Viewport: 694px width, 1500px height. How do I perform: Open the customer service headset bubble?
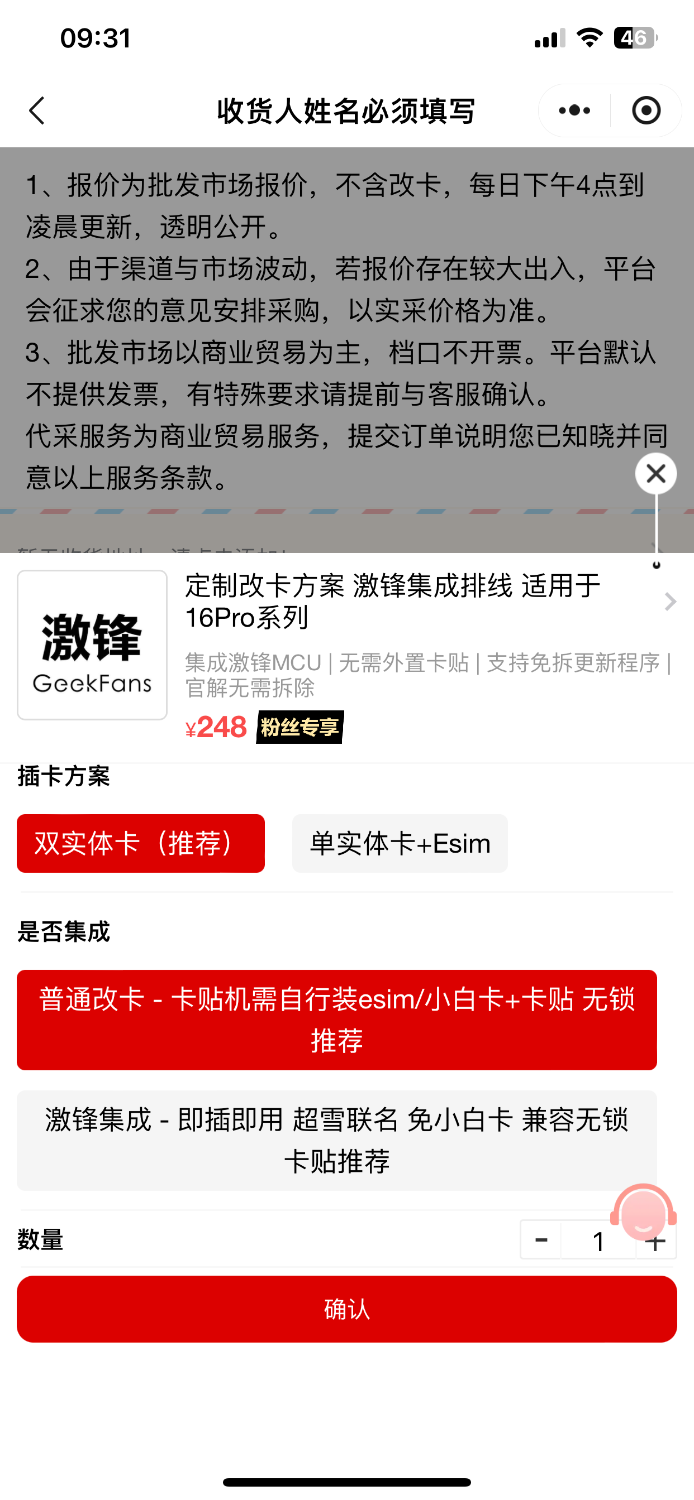click(642, 1211)
